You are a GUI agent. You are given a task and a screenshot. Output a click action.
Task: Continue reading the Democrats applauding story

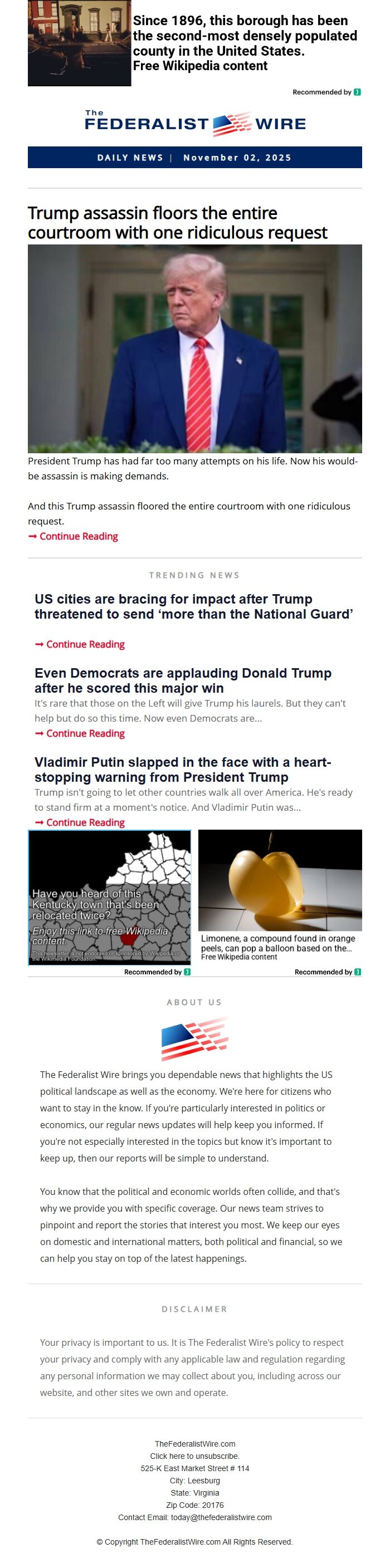click(x=85, y=733)
